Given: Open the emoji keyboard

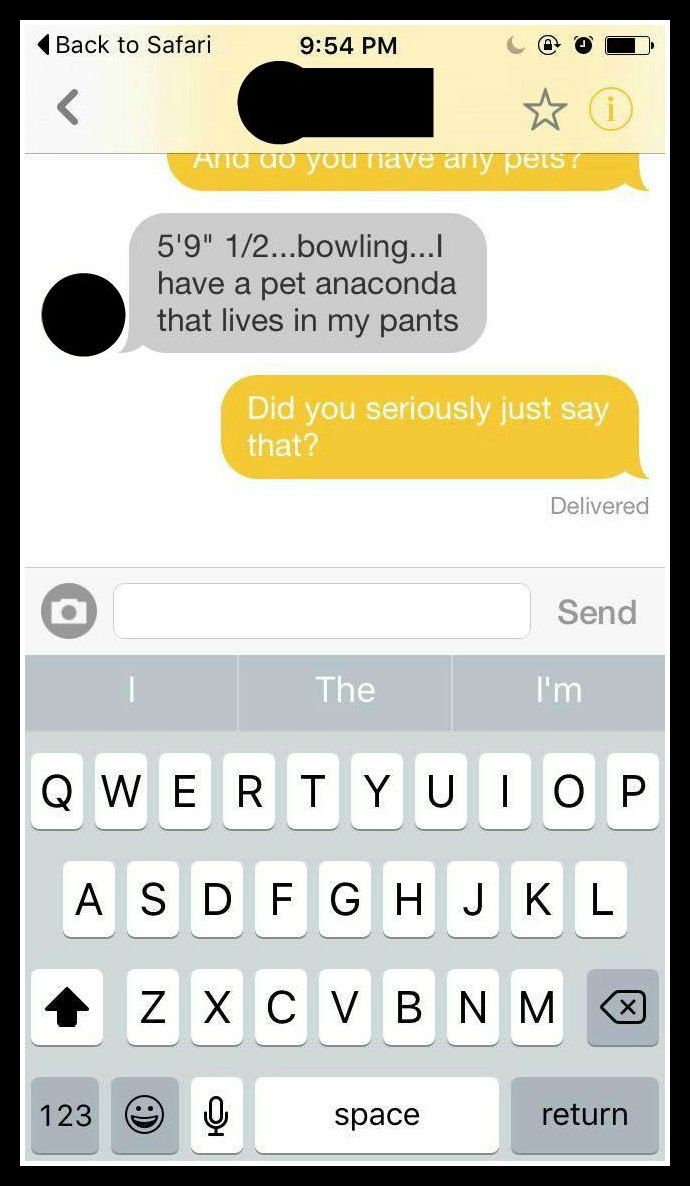Looking at the screenshot, I should click(145, 1115).
